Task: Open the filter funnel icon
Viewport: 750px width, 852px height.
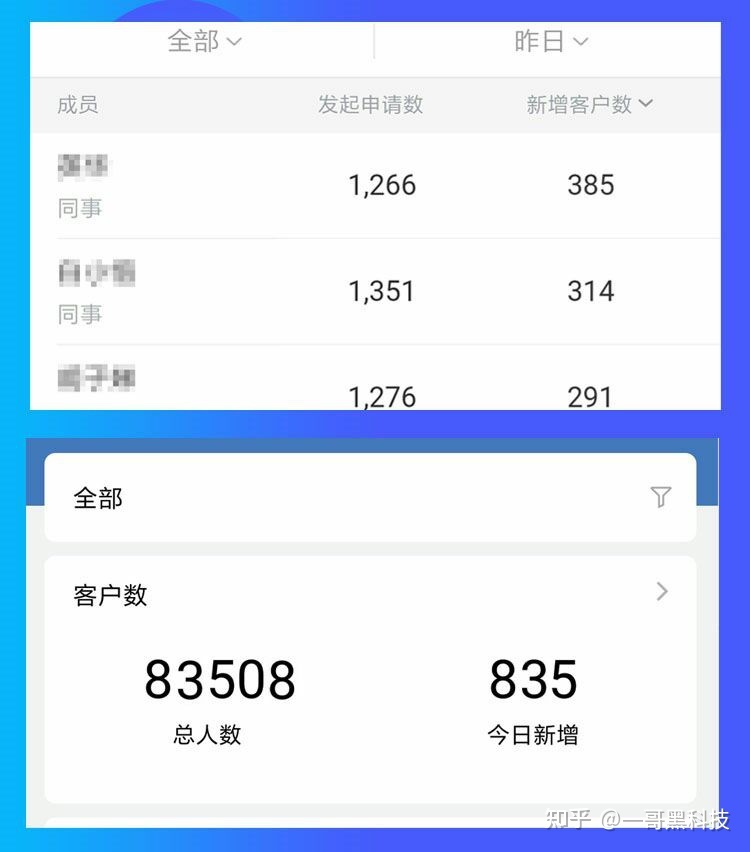Action: point(661,497)
